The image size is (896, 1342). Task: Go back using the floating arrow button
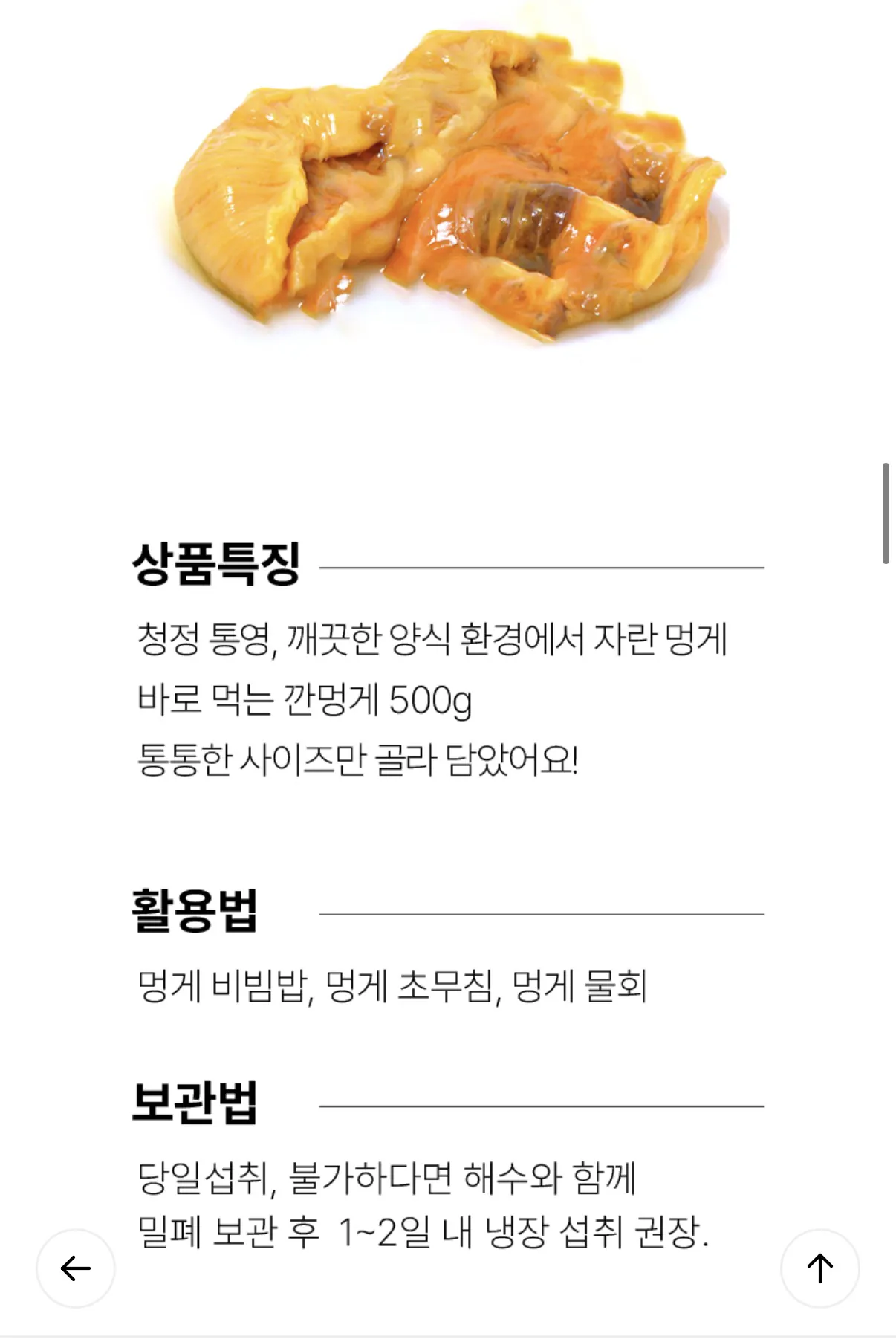coord(76,1268)
